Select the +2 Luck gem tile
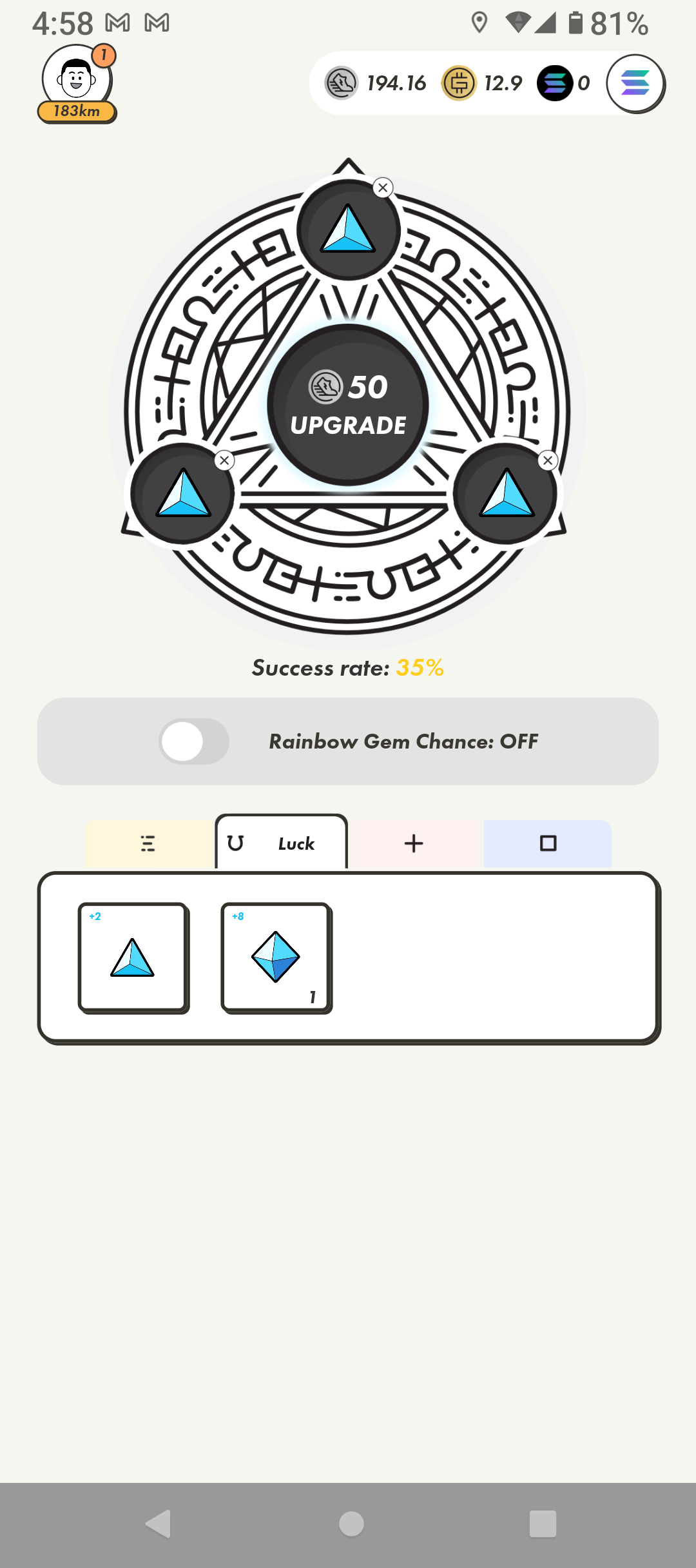The width and height of the screenshot is (696, 1568). click(x=133, y=957)
